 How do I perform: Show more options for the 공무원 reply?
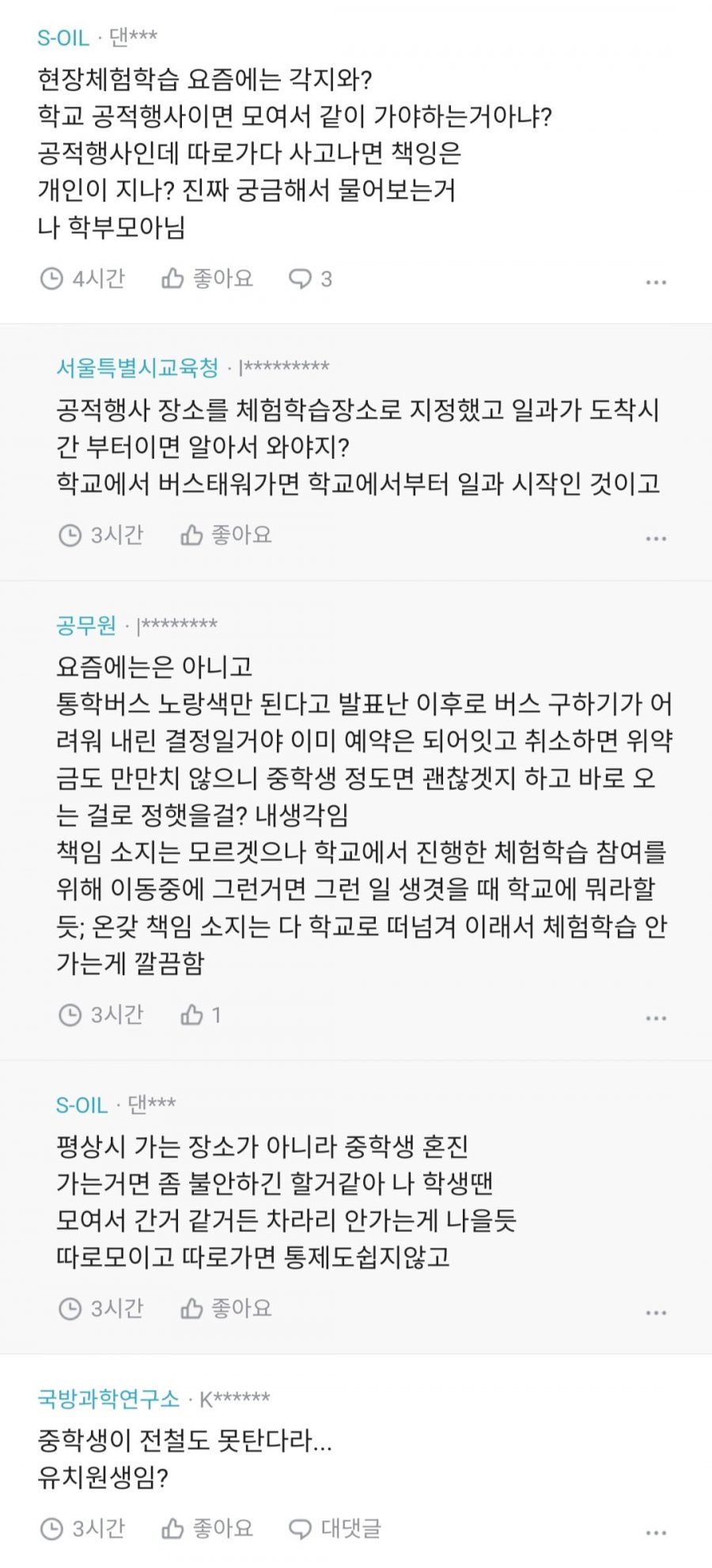tap(656, 1018)
